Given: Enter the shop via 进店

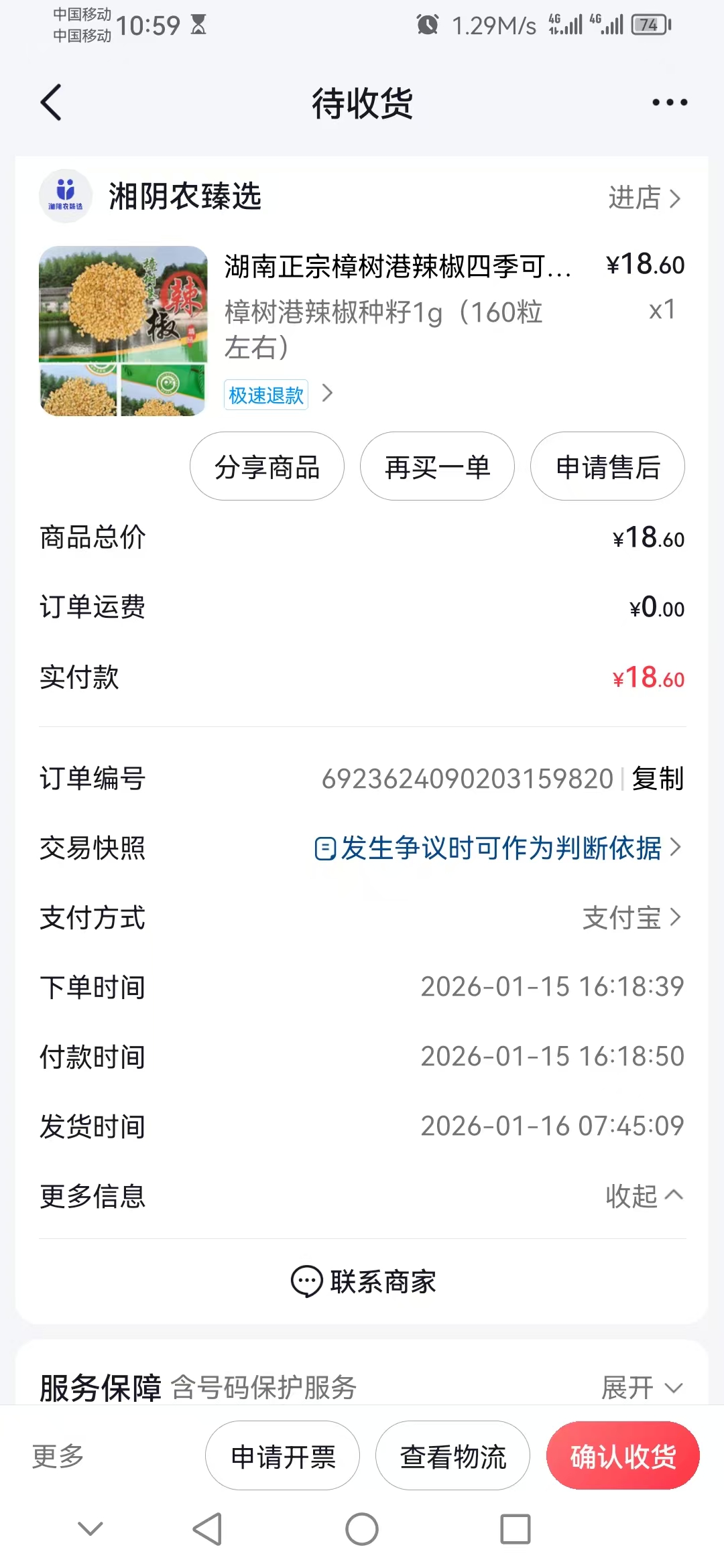Looking at the screenshot, I should [x=644, y=198].
